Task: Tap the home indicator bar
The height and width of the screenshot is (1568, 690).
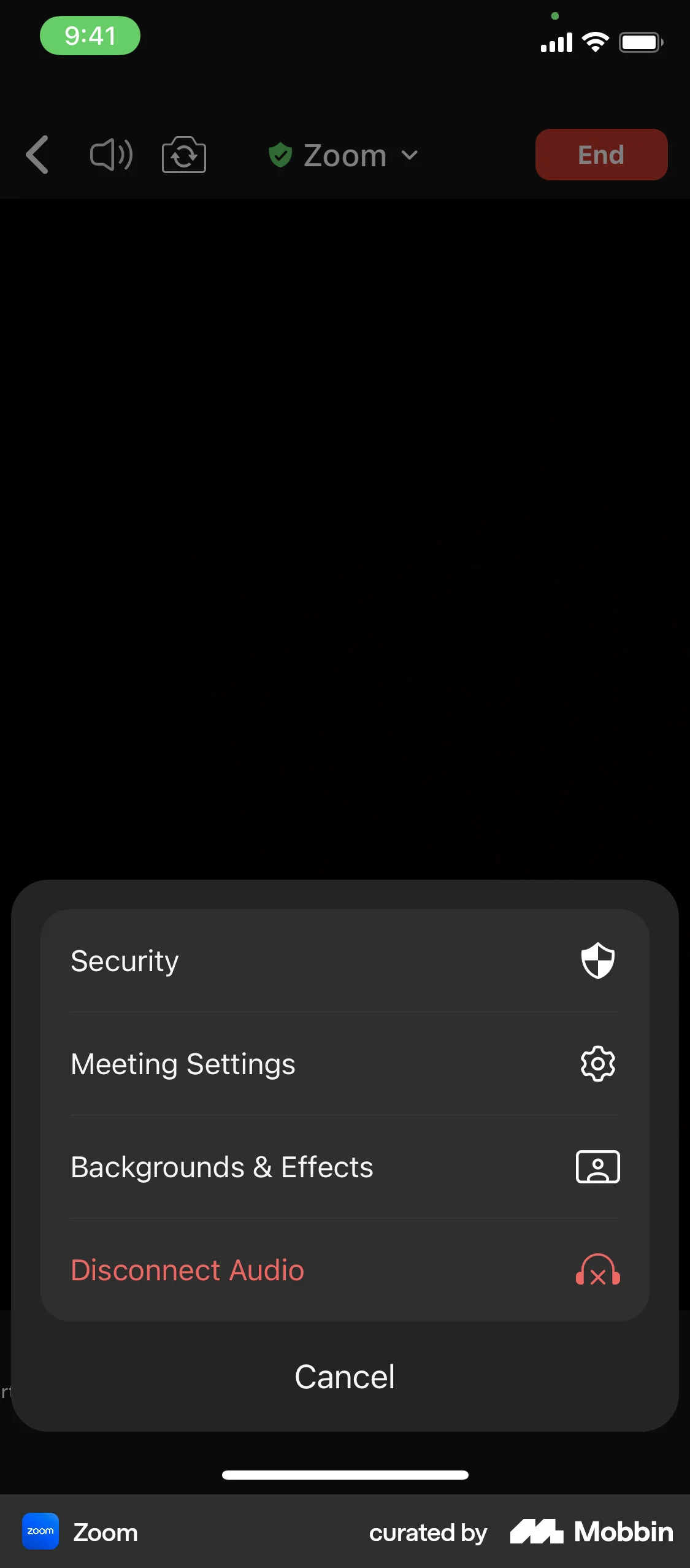Action: (345, 1475)
